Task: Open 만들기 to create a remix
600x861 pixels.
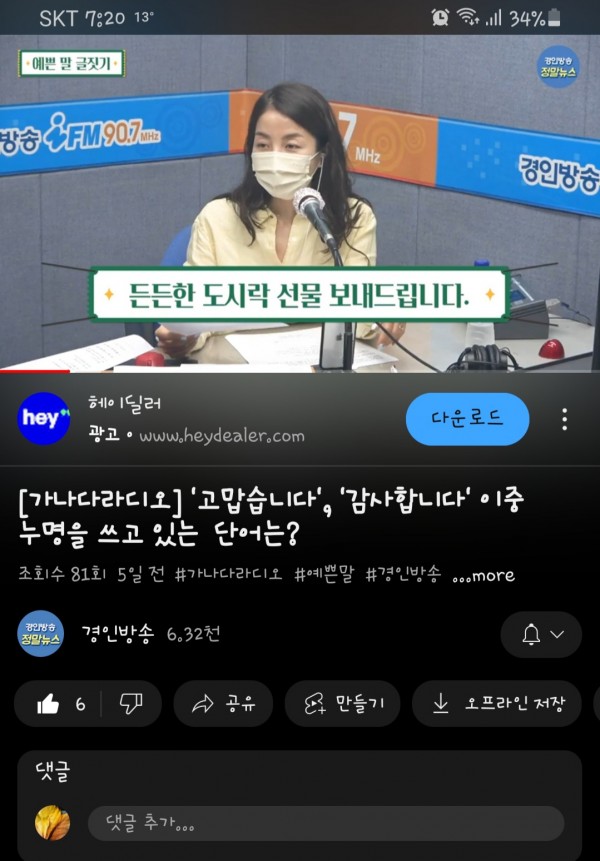Action: pyautogui.click(x=342, y=704)
